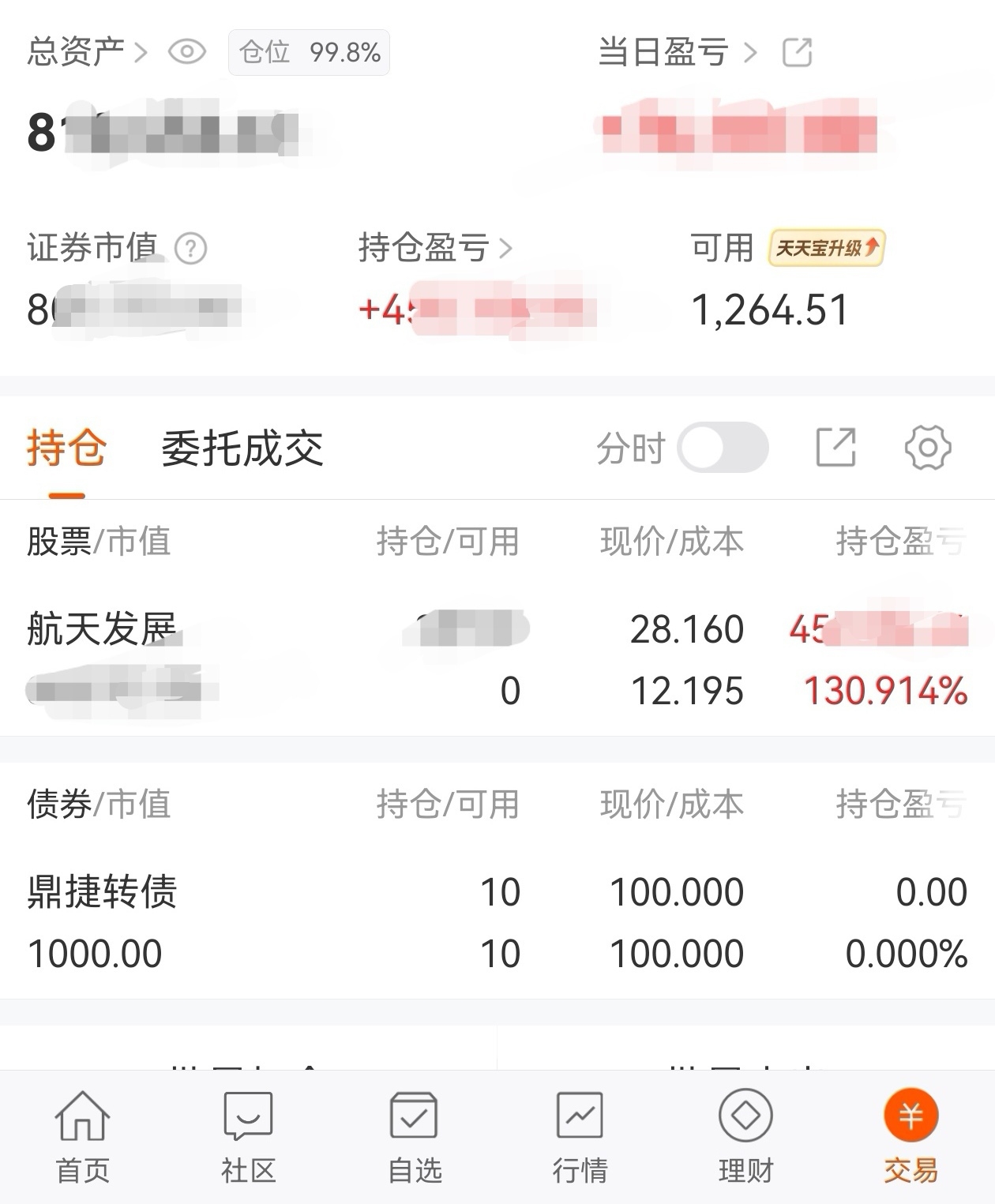The width and height of the screenshot is (995, 1204).
Task: Toggle the 分时 switch on
Action: tap(725, 447)
